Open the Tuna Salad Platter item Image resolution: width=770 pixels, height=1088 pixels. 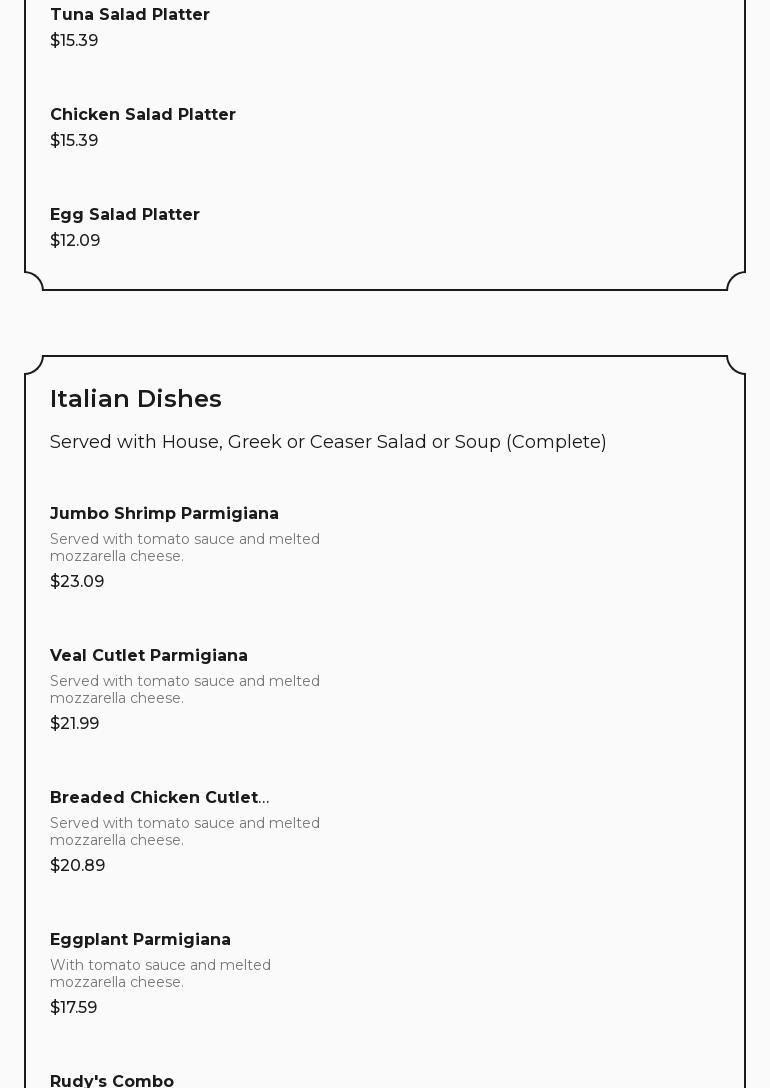(x=130, y=15)
